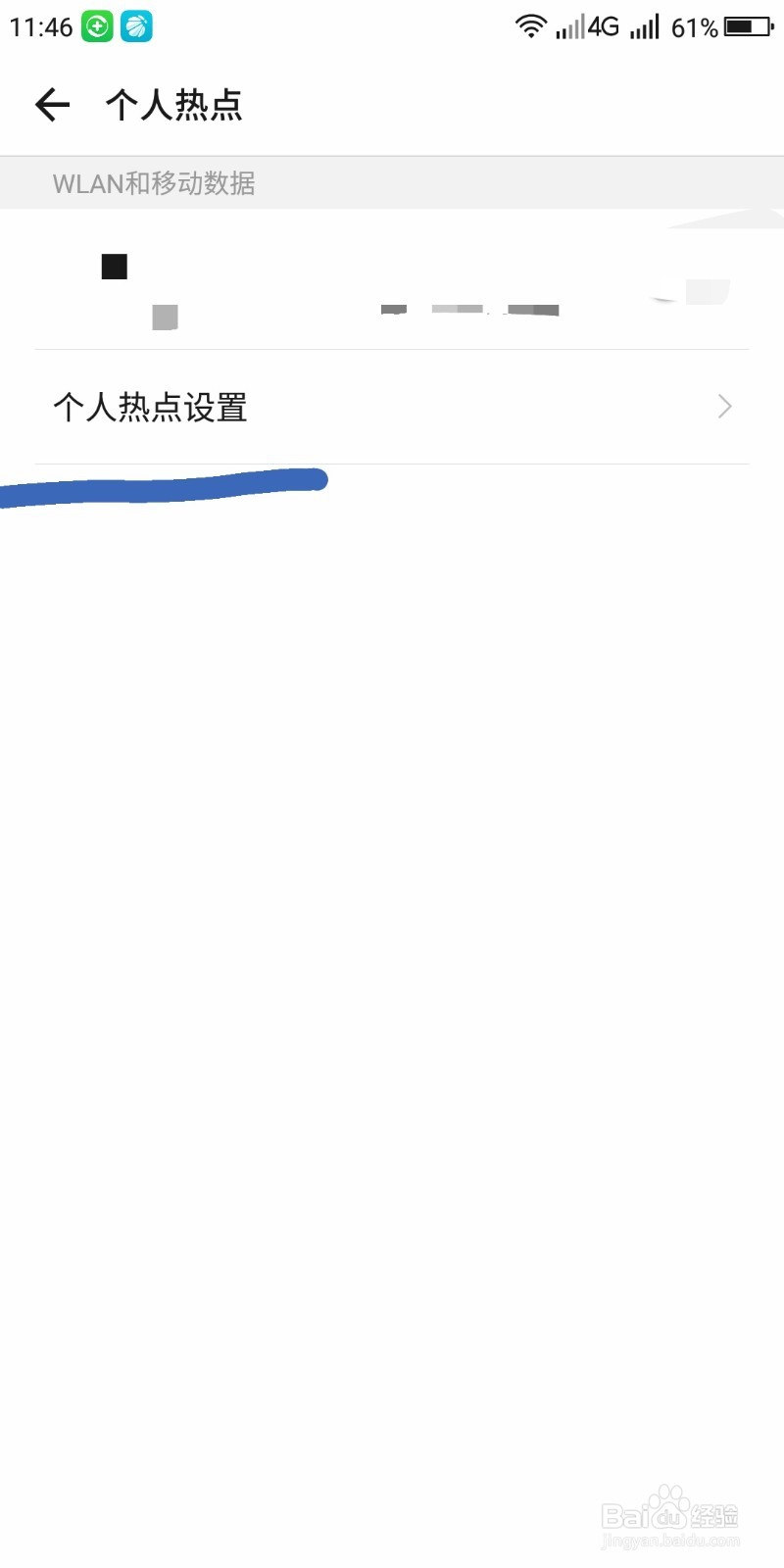784x1568 pixels.
Task: Tap the right-pointing chevron on settings row
Action: click(723, 406)
